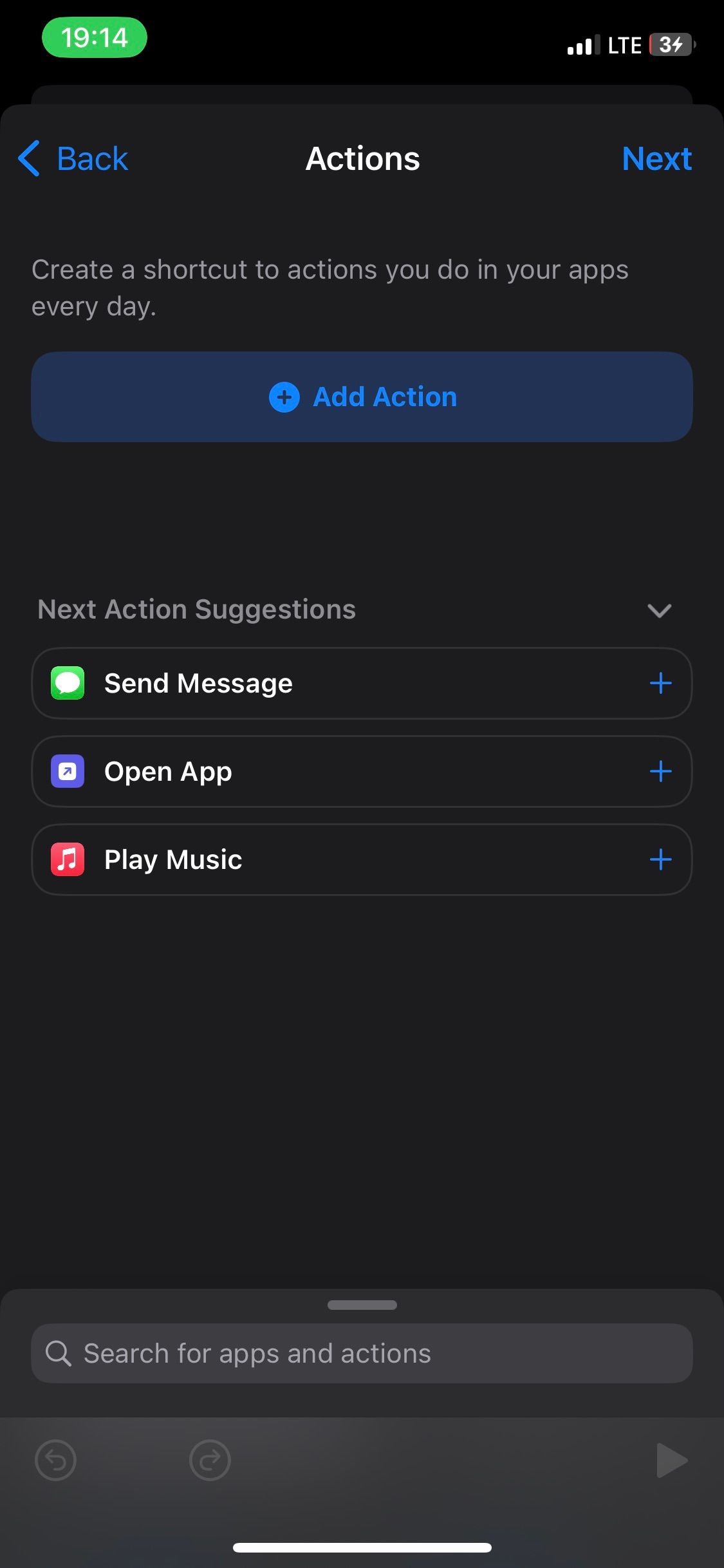Run the shortcut with play button

click(x=671, y=1460)
